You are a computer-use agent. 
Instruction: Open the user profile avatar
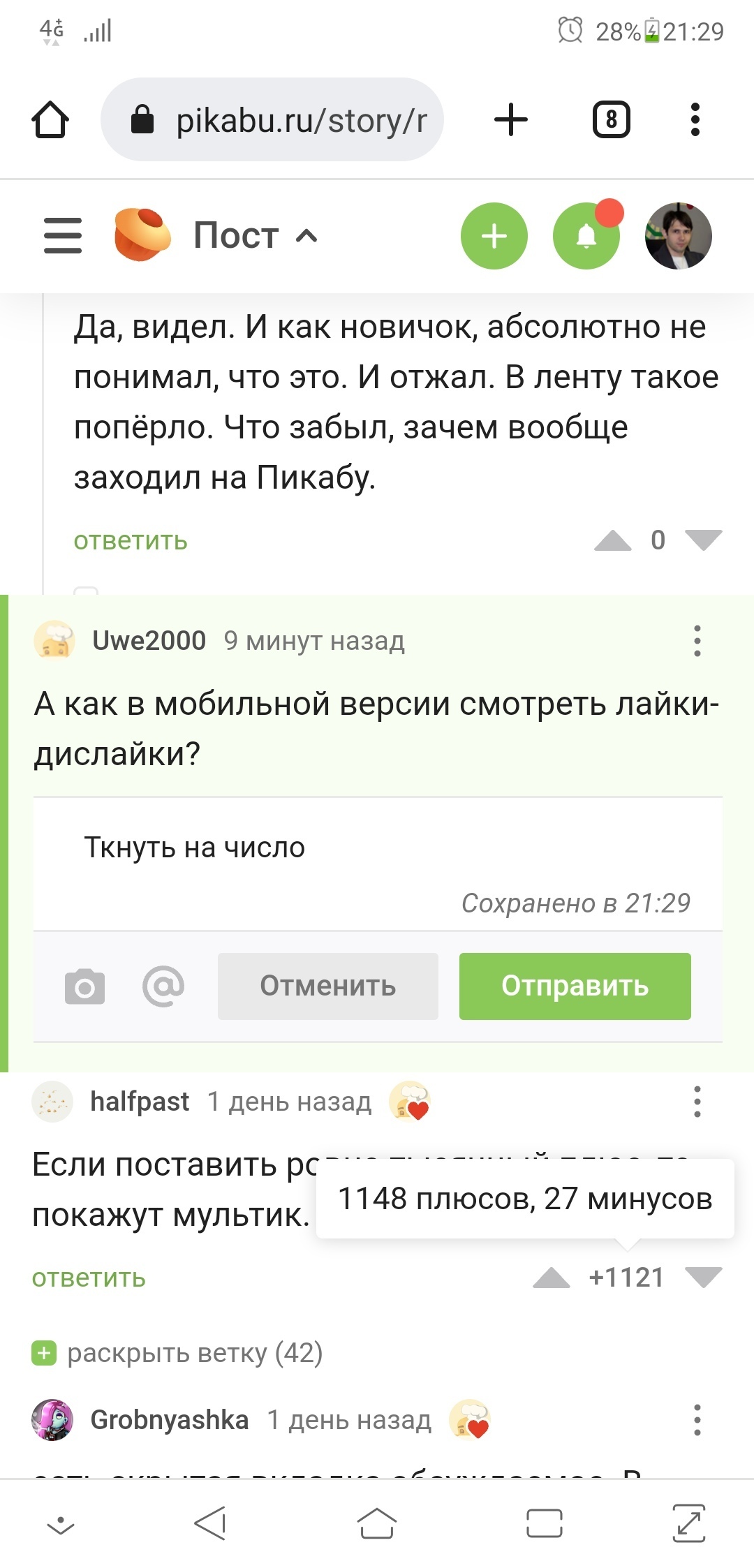pos(678,236)
